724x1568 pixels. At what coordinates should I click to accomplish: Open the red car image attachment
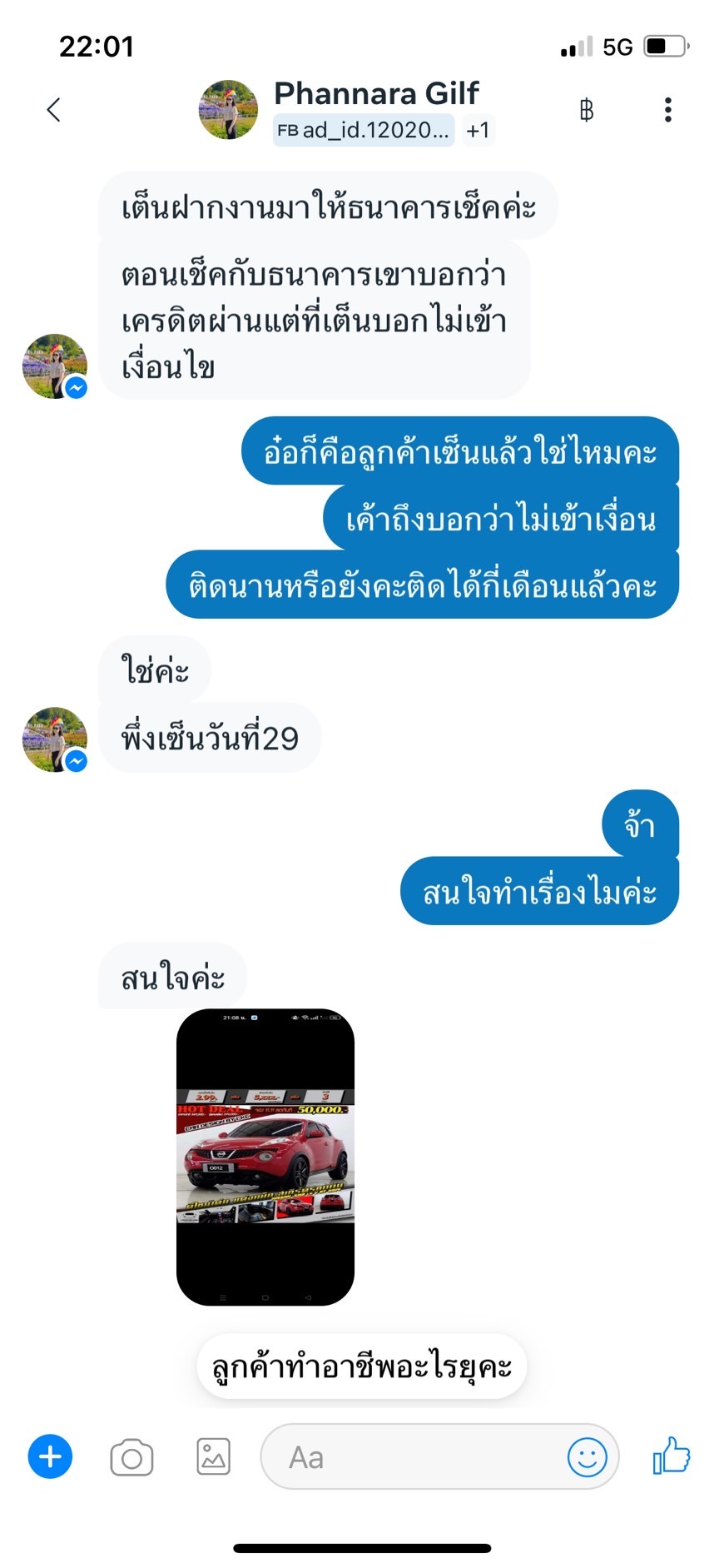265,1157
